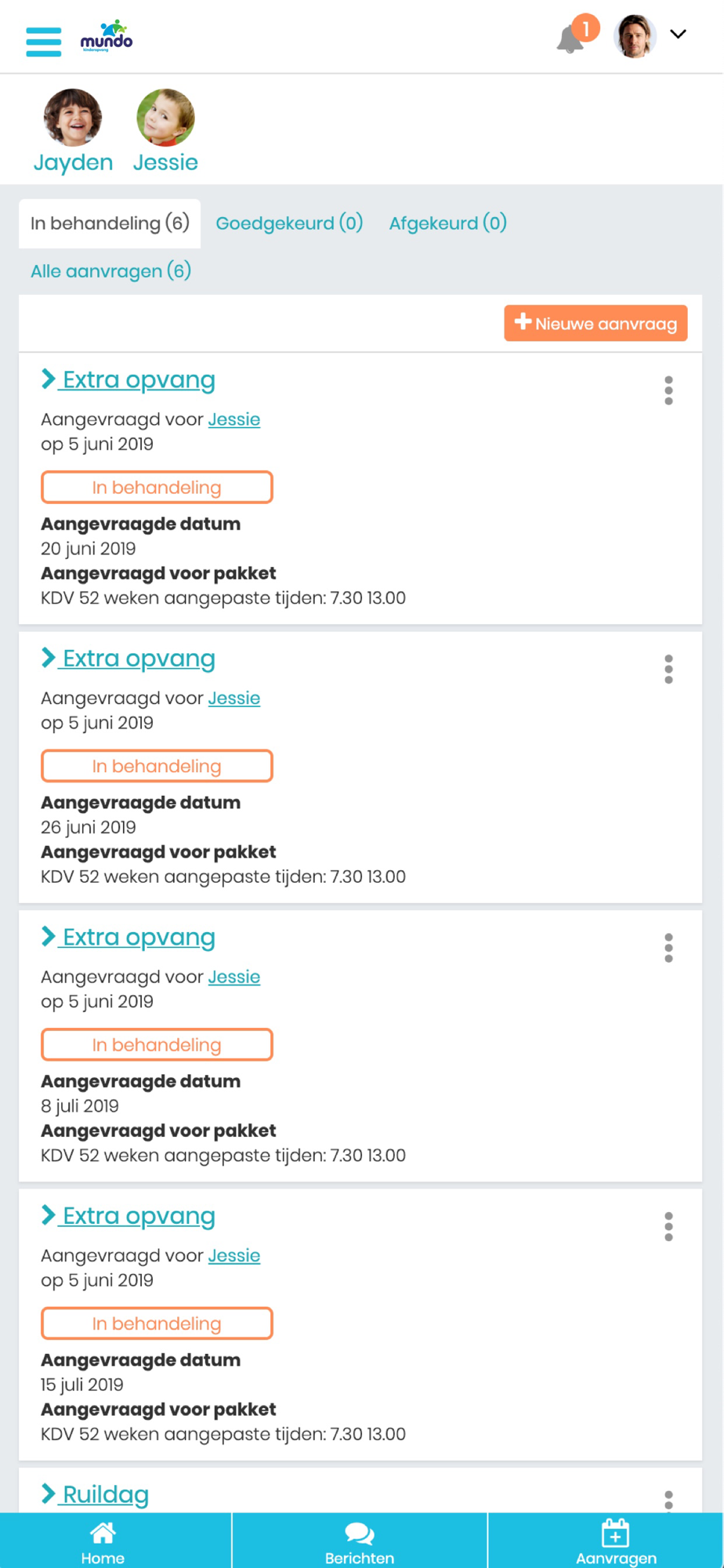Open options menu for 8 juli 2019 request
This screenshot has height=1568, width=724.
668,948
